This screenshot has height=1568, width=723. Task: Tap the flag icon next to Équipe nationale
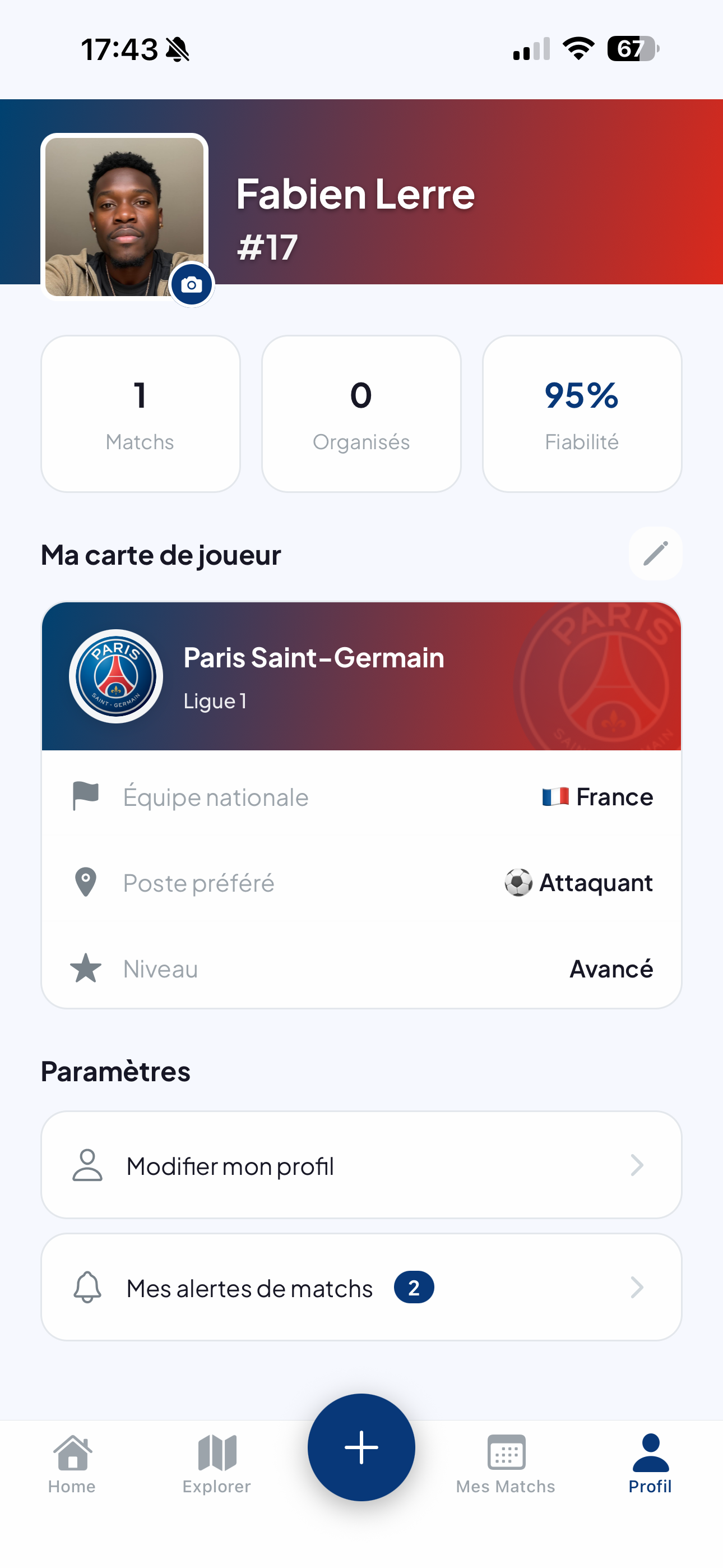coord(85,796)
